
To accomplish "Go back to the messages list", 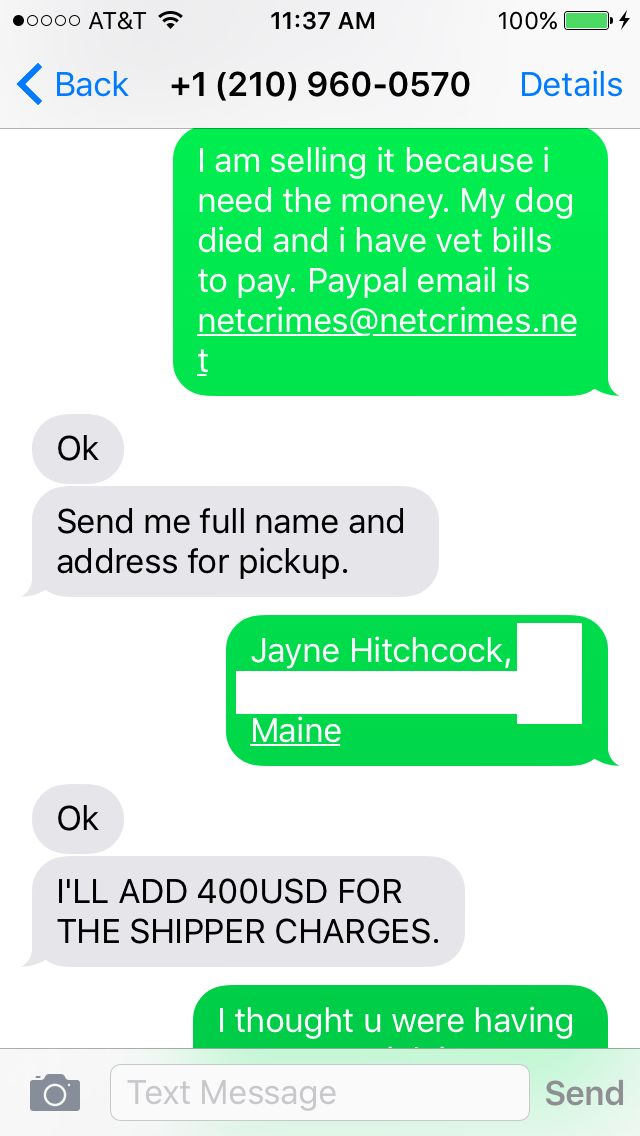I will coord(73,85).
